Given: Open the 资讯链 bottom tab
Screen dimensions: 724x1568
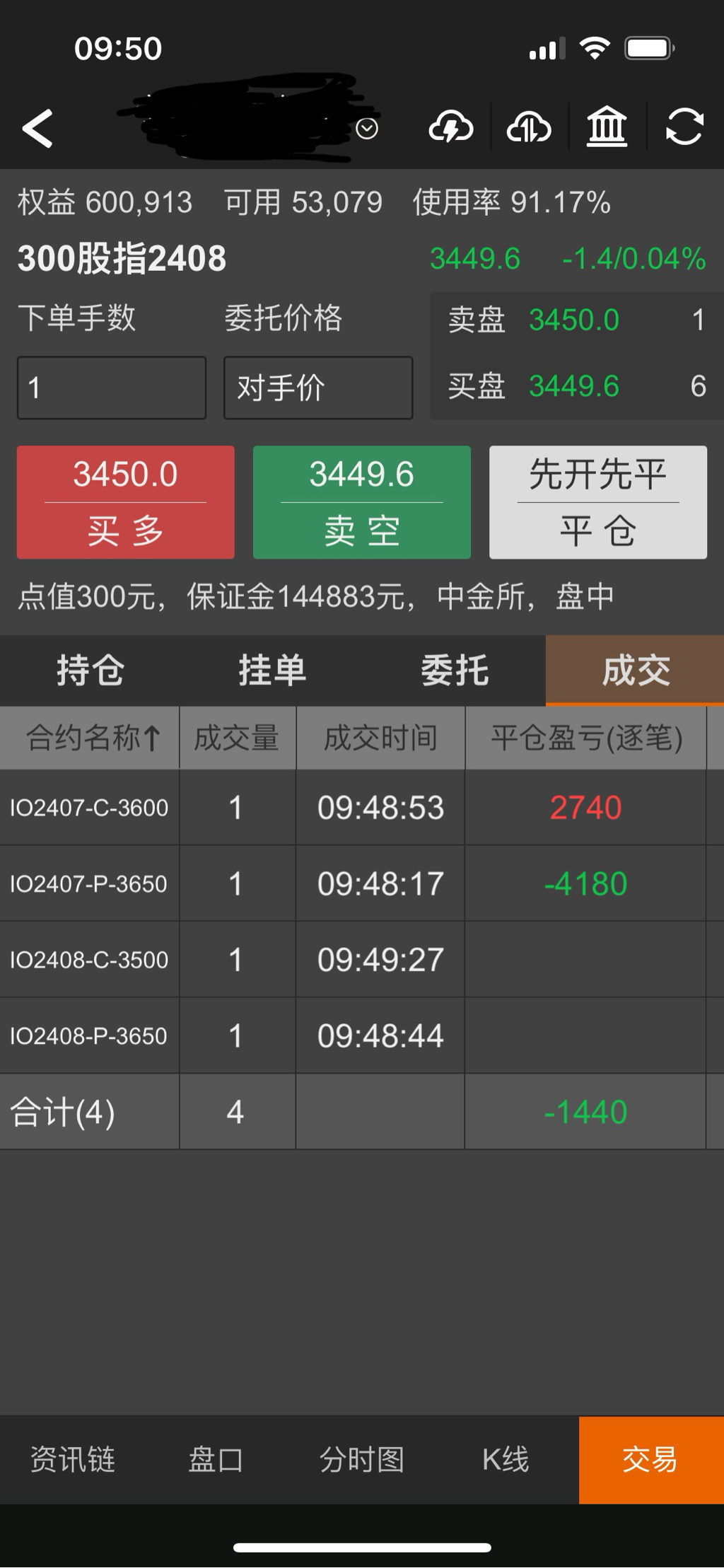Looking at the screenshot, I should coord(72,1459).
